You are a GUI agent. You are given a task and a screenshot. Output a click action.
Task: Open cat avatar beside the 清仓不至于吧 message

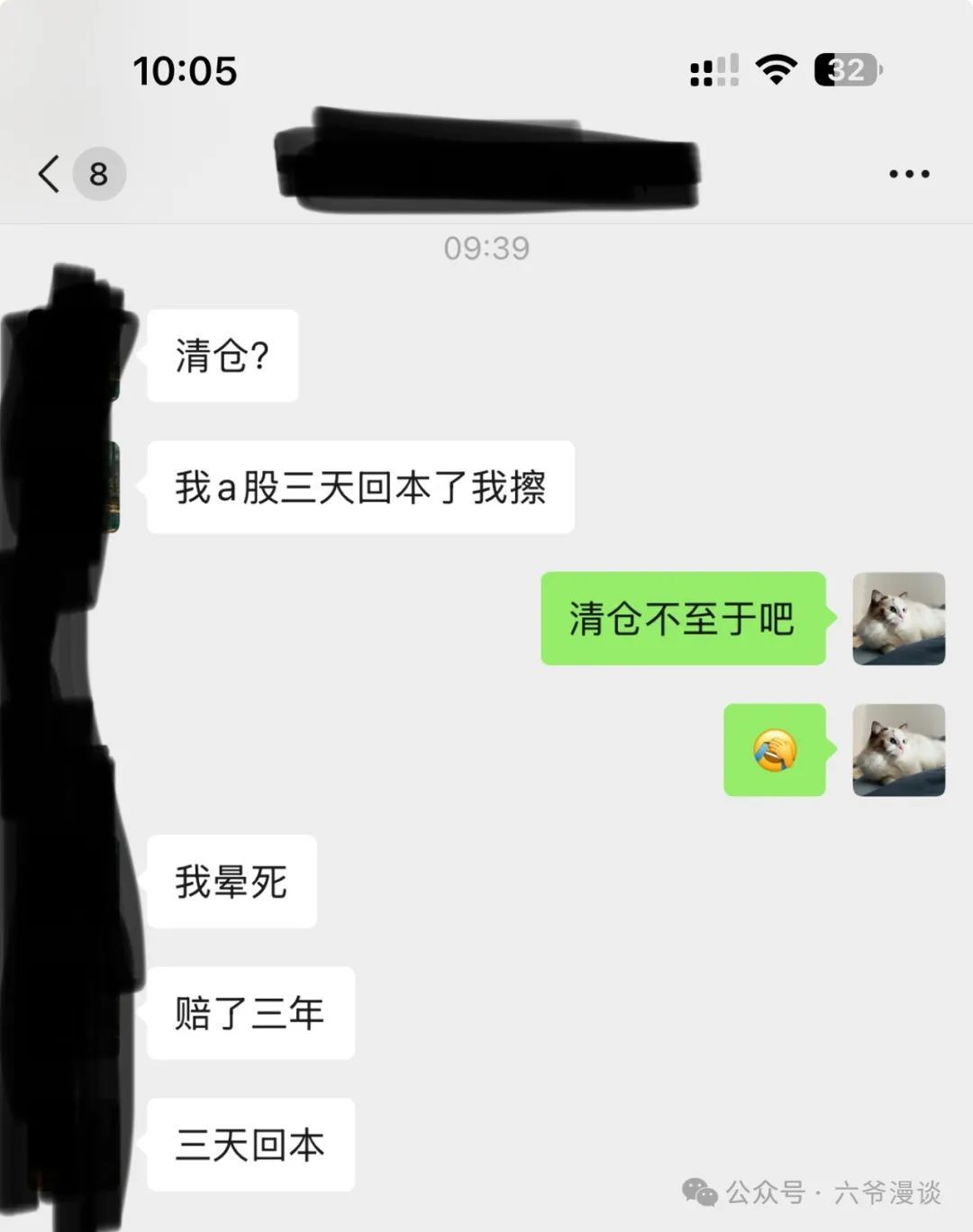[898, 619]
